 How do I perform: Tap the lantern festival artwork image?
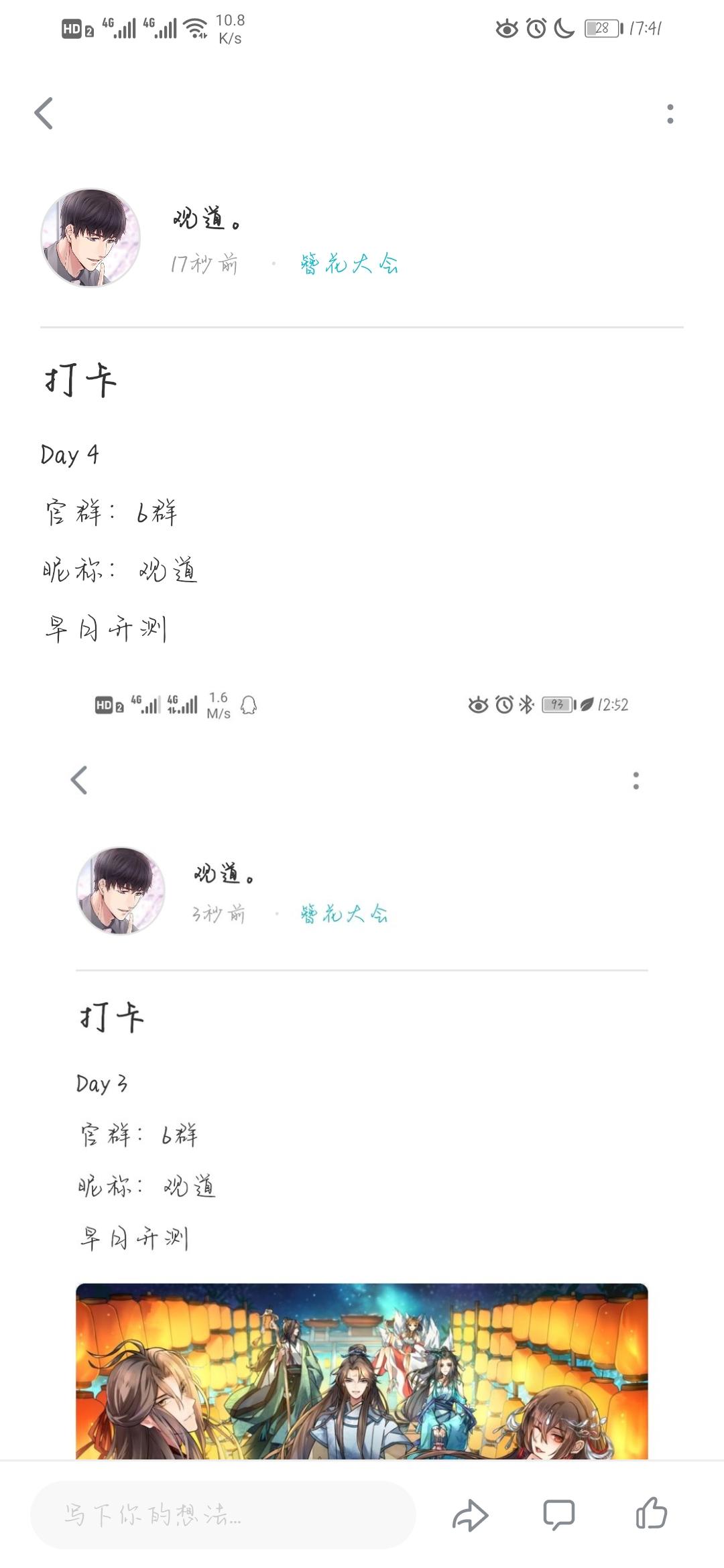pyautogui.click(x=362, y=1374)
